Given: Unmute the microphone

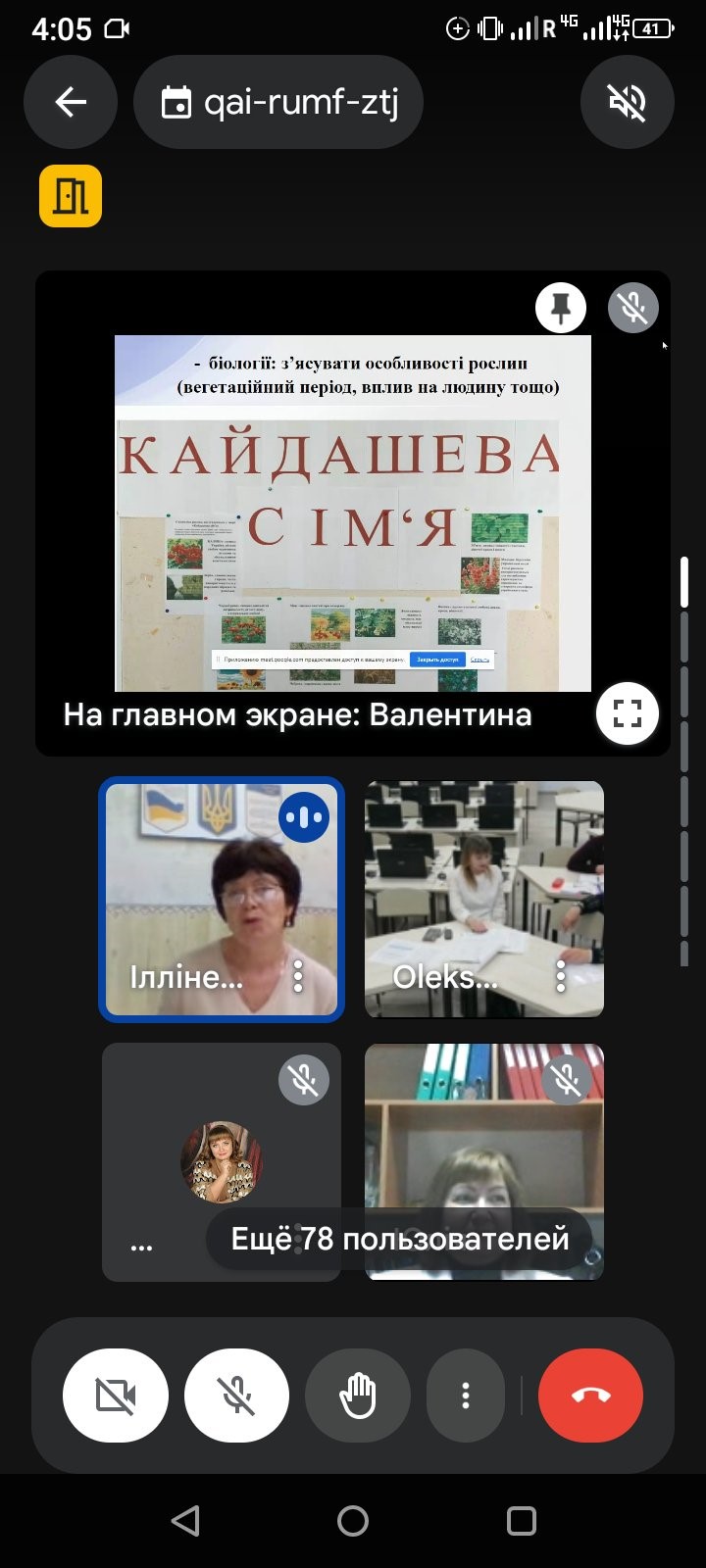Looking at the screenshot, I should 236,1396.
